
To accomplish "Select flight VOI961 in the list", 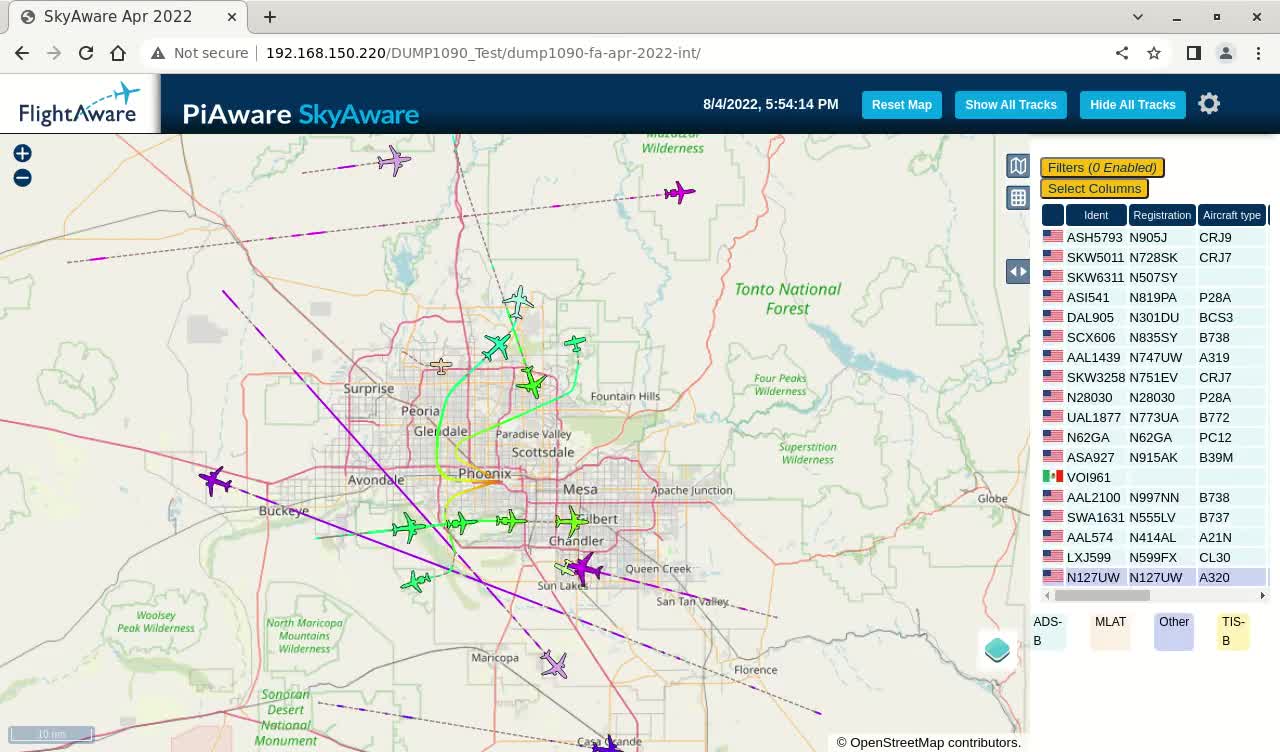I will click(1088, 477).
